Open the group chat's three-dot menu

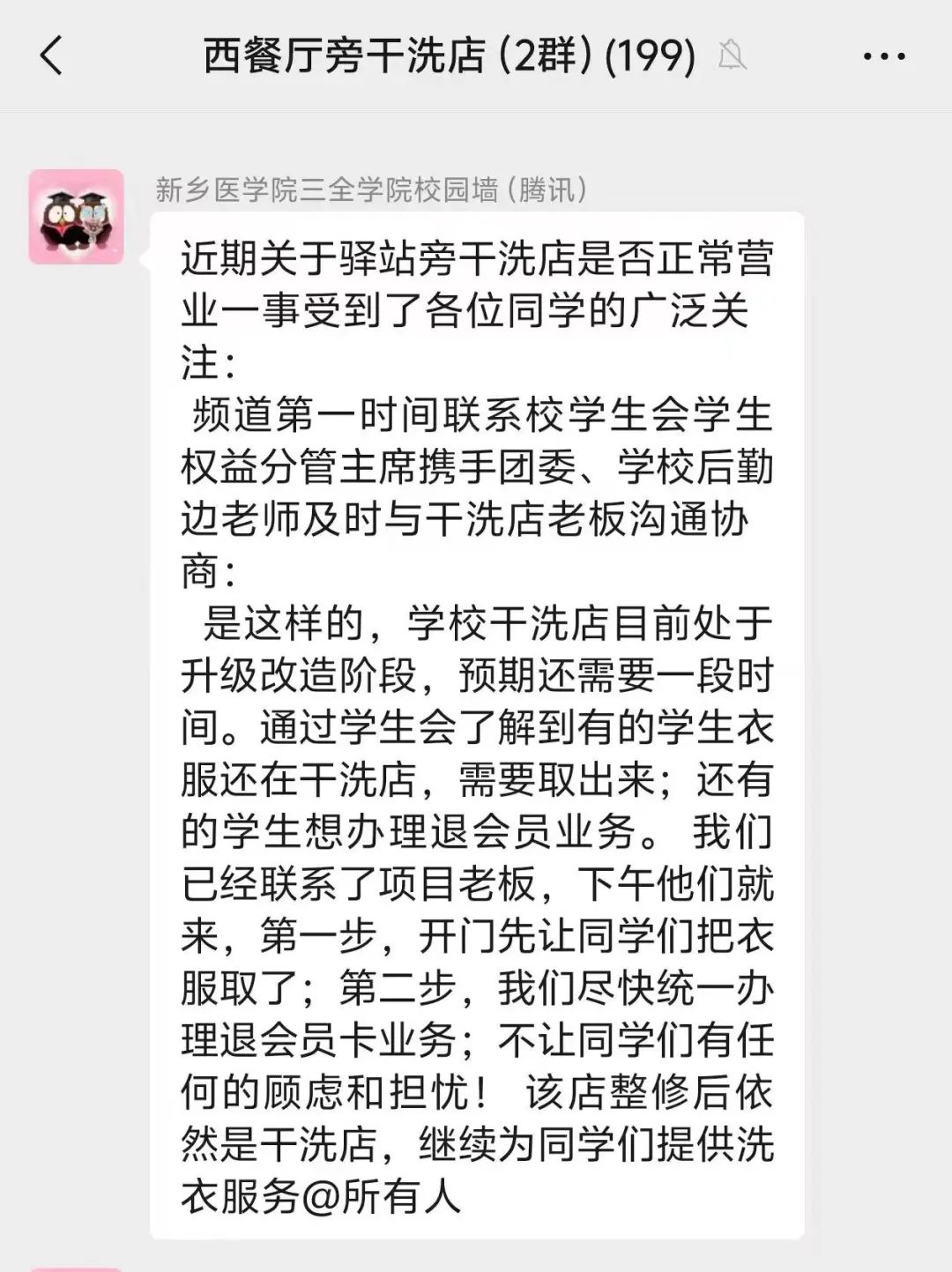883,56
